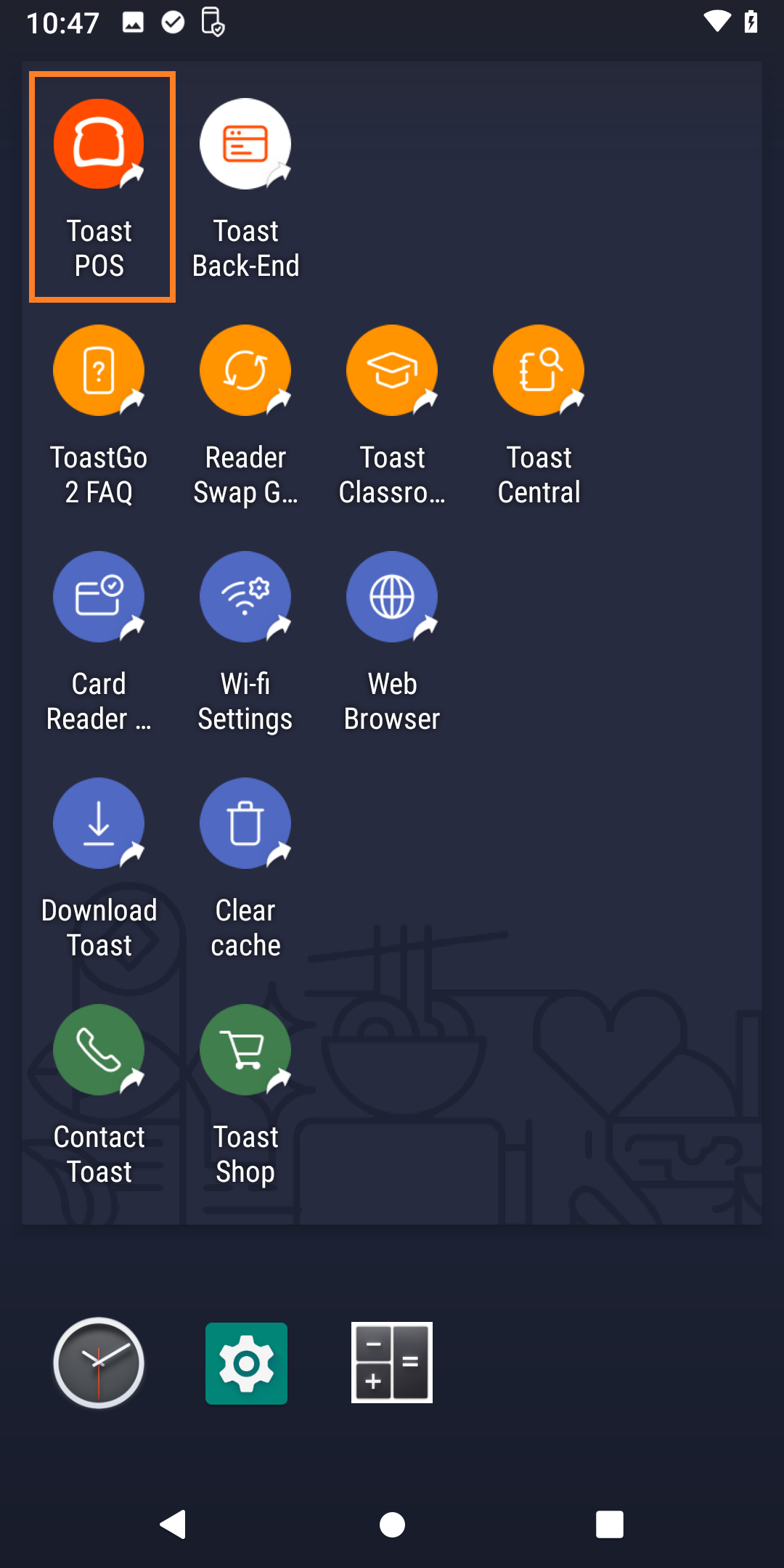Image resolution: width=784 pixels, height=1568 pixels.
Task: Launch the Web Browser
Action: click(x=392, y=597)
